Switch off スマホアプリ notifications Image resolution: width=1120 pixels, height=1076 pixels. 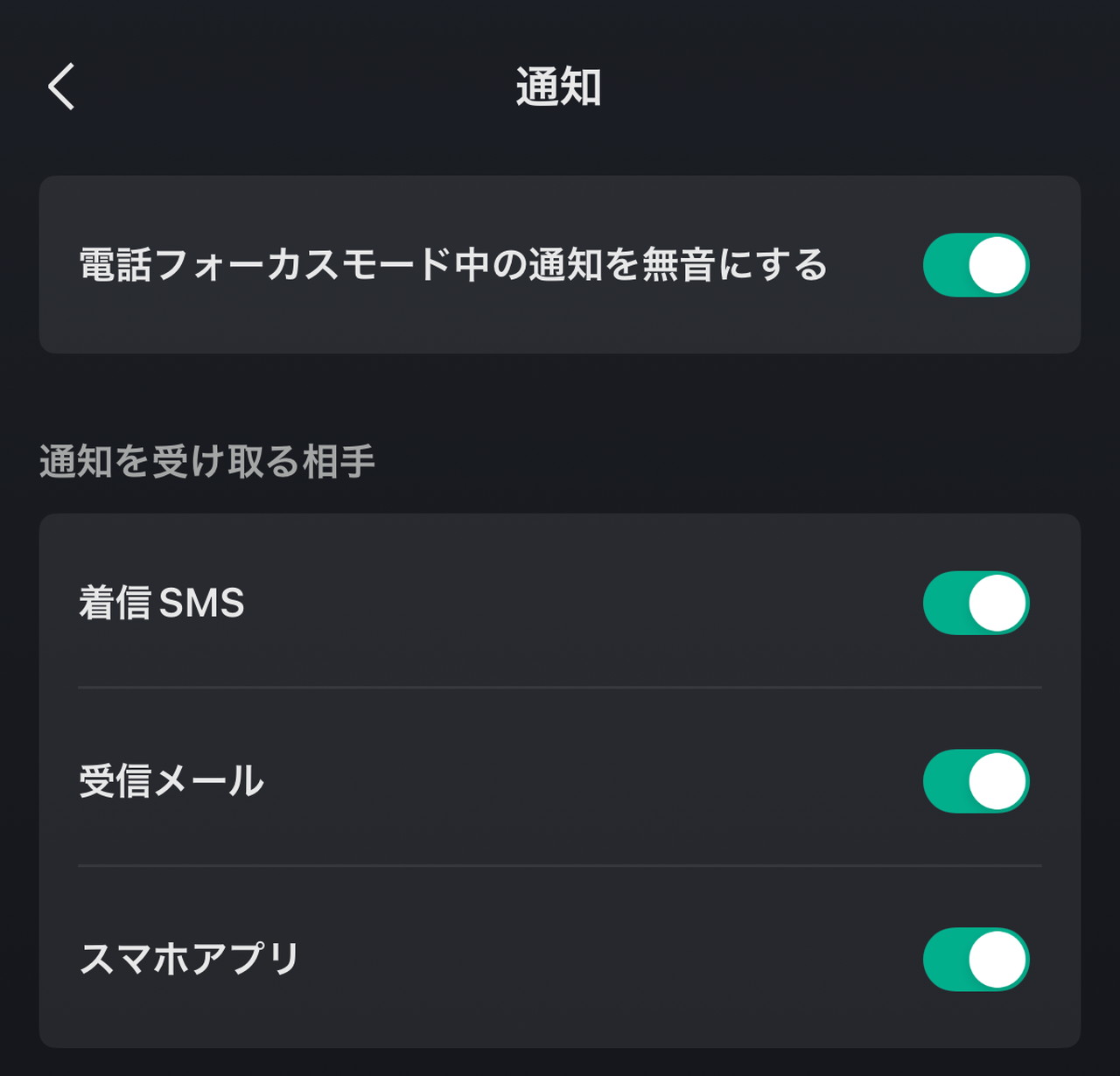(x=976, y=960)
